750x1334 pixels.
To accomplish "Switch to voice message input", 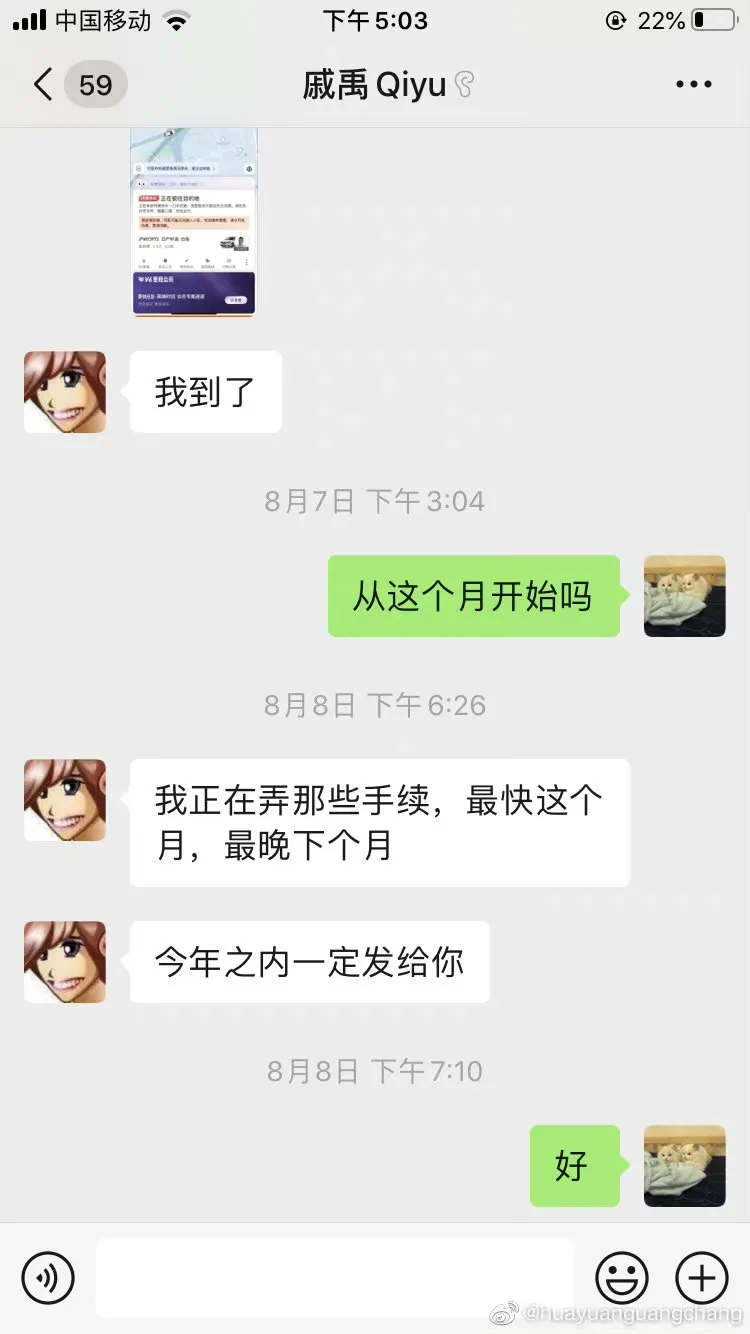I will [48, 1277].
